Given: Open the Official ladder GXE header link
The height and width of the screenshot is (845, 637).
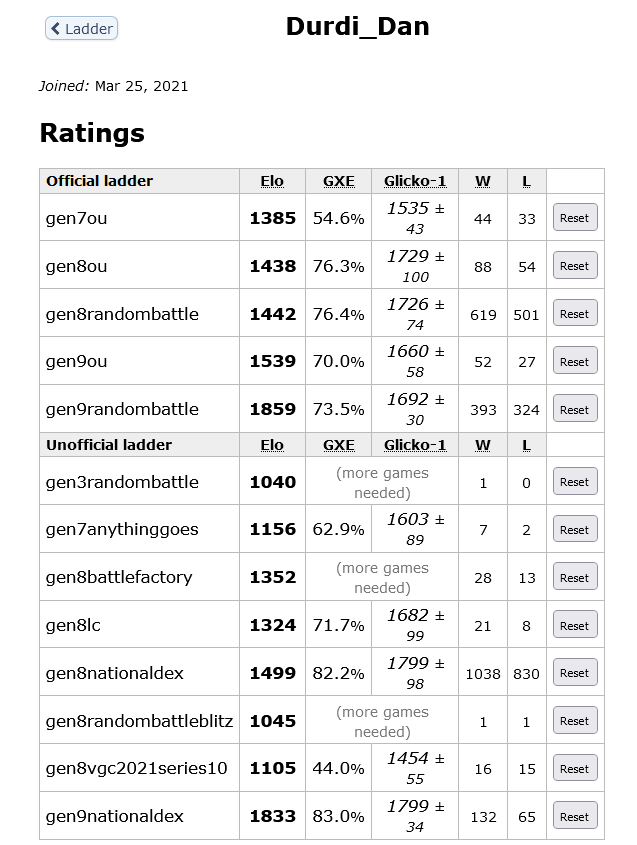Looking at the screenshot, I should [338, 181].
